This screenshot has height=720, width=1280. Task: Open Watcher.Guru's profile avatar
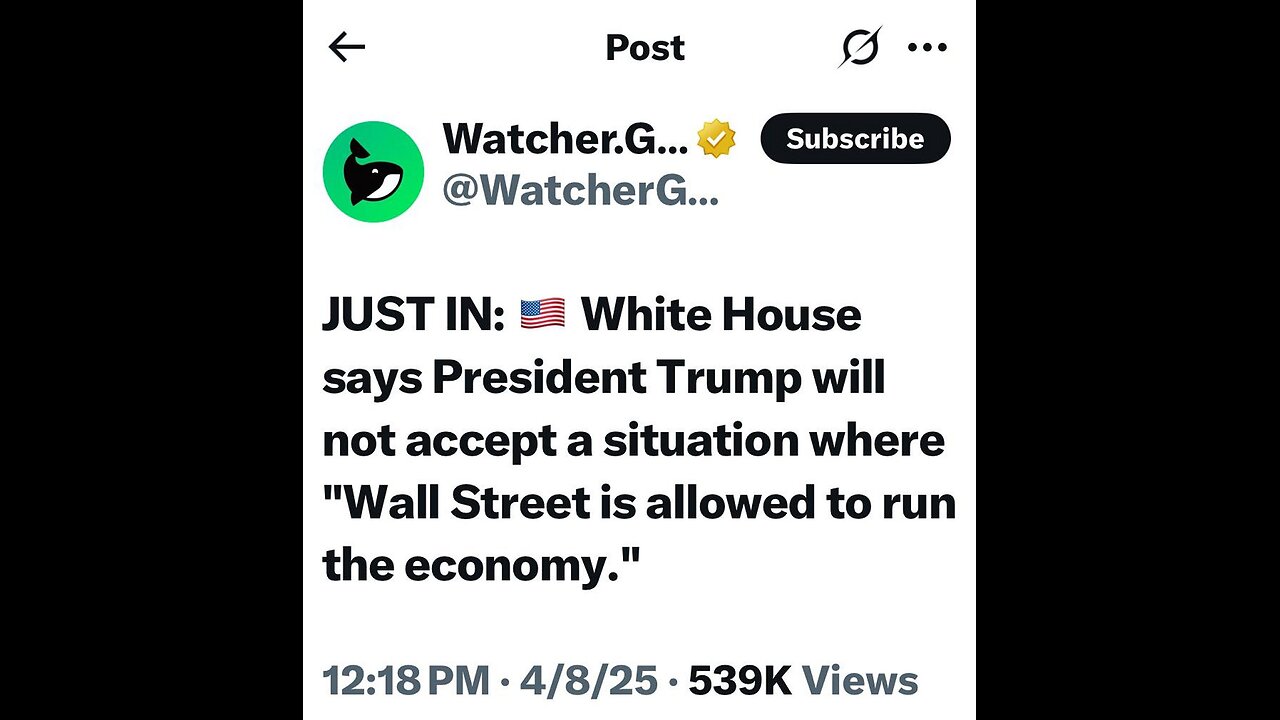click(x=373, y=171)
